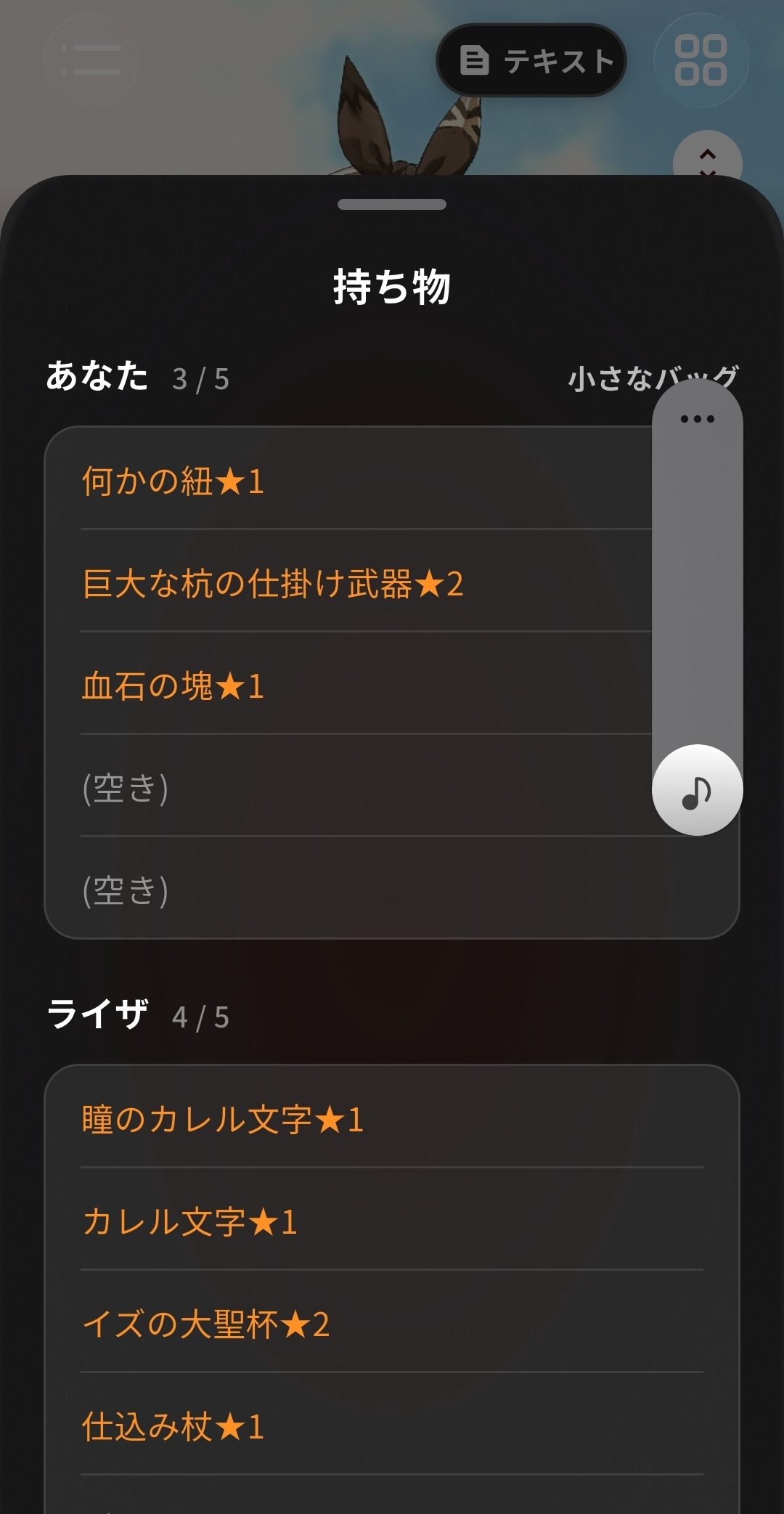784x1514 pixels.
Task: Tap the テキスト button
Action: coord(531,60)
